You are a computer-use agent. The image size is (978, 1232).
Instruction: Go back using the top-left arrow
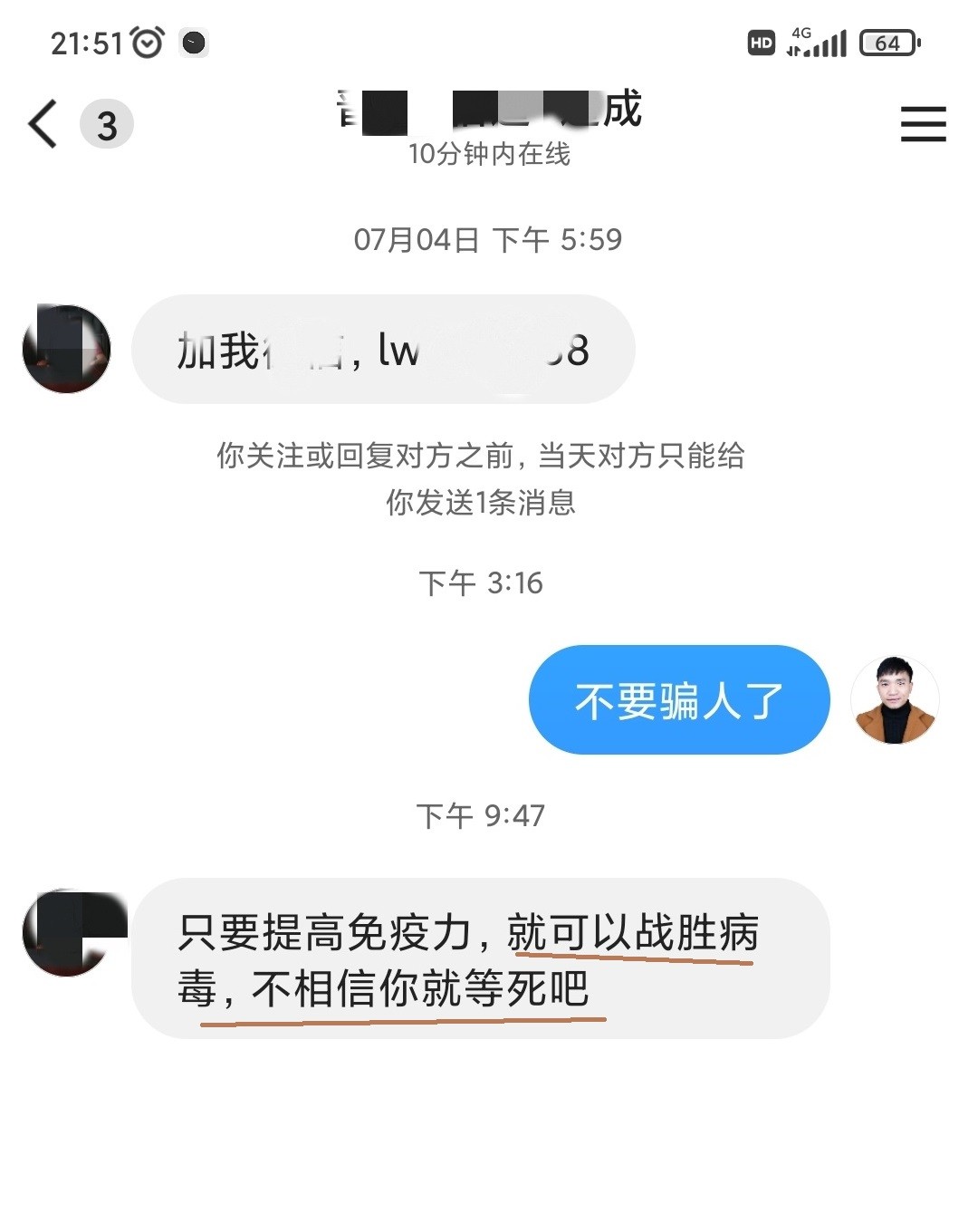click(x=43, y=124)
